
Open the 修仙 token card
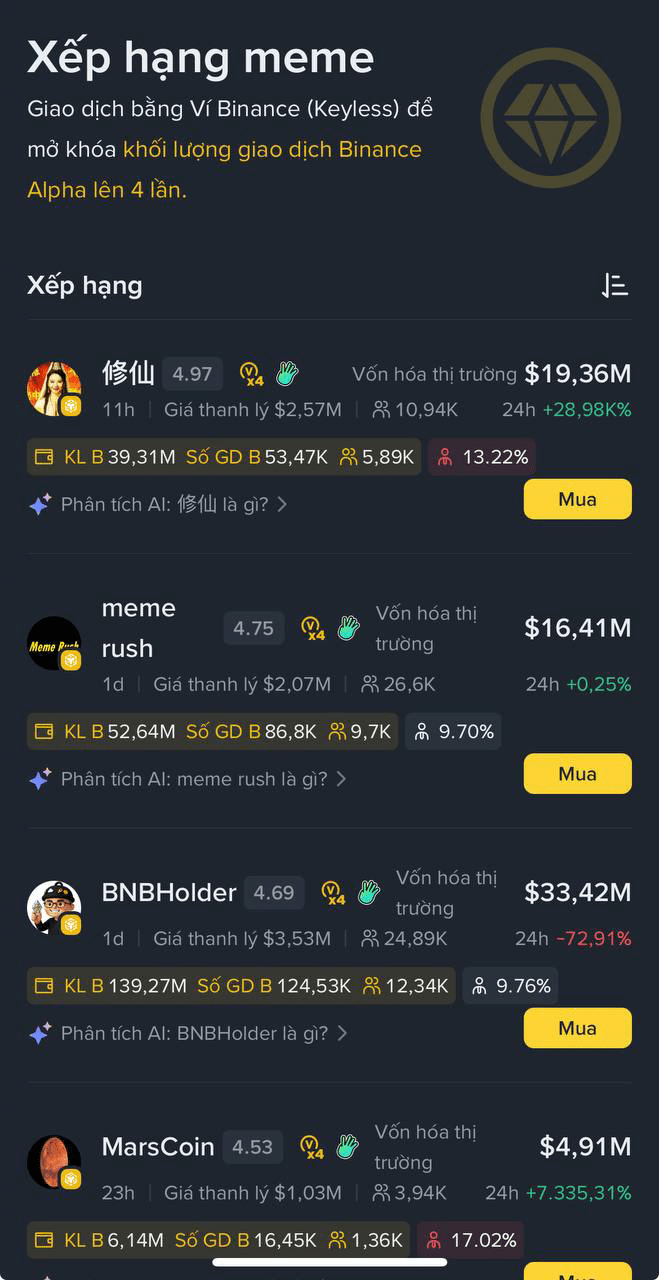128,374
